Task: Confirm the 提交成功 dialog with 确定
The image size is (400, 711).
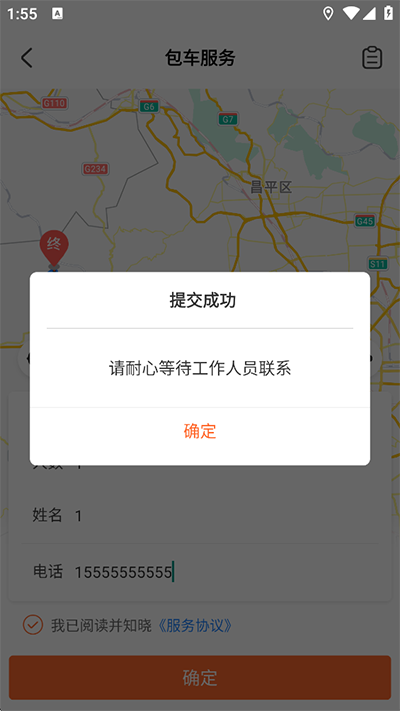Action: tap(200, 431)
